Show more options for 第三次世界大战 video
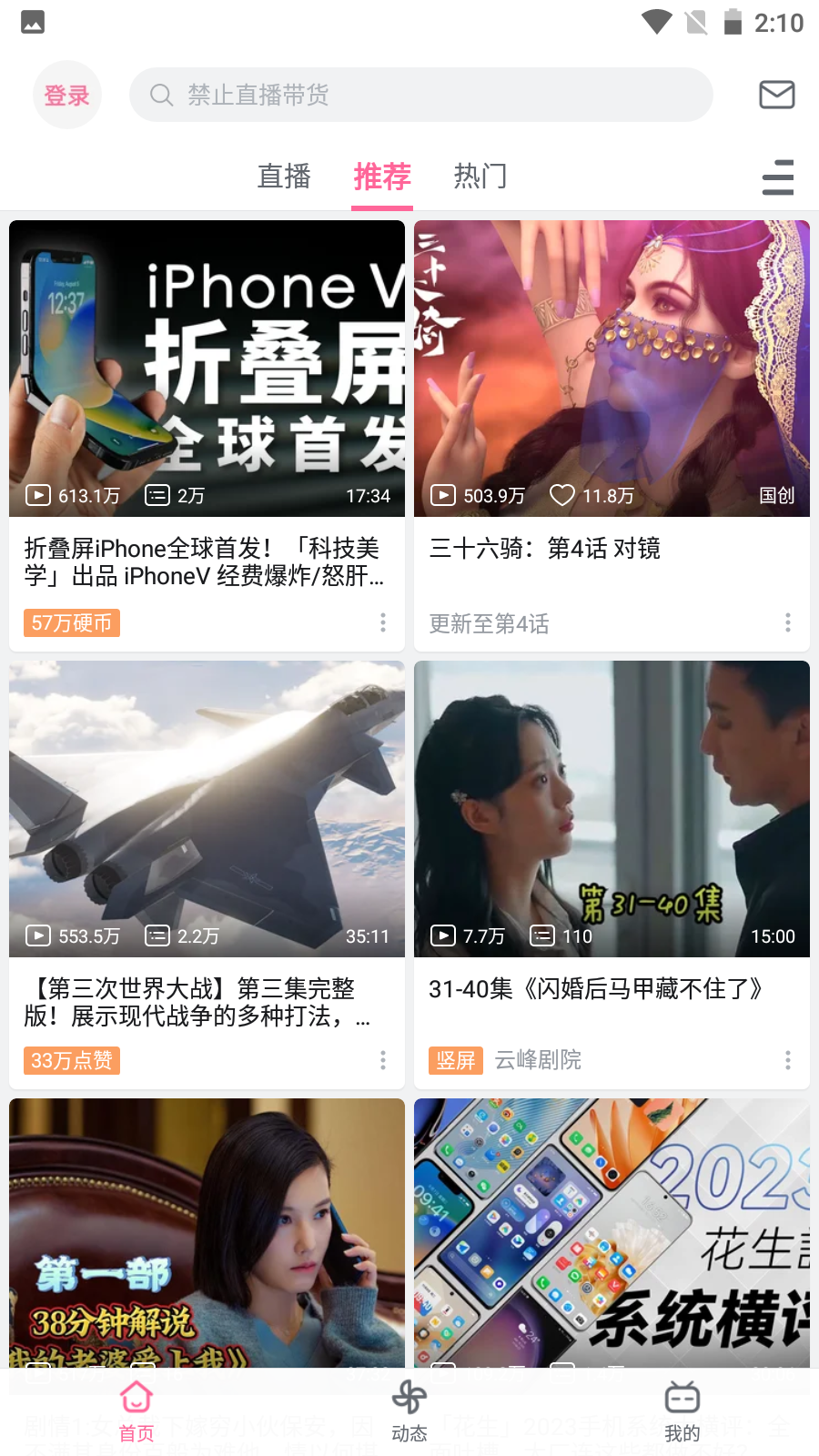The image size is (819, 1456). coord(383,1060)
